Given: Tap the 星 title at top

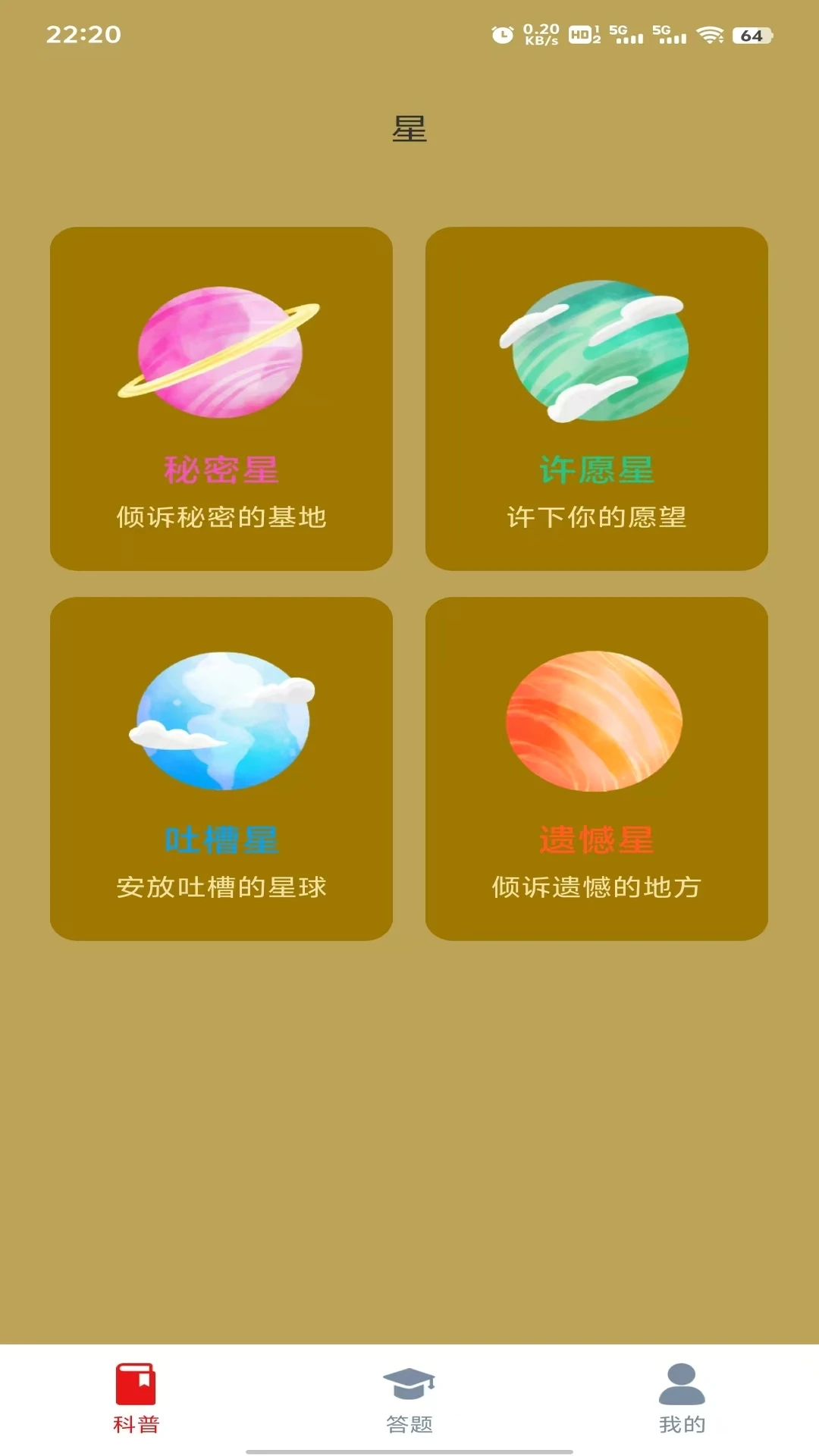Looking at the screenshot, I should pos(409,127).
